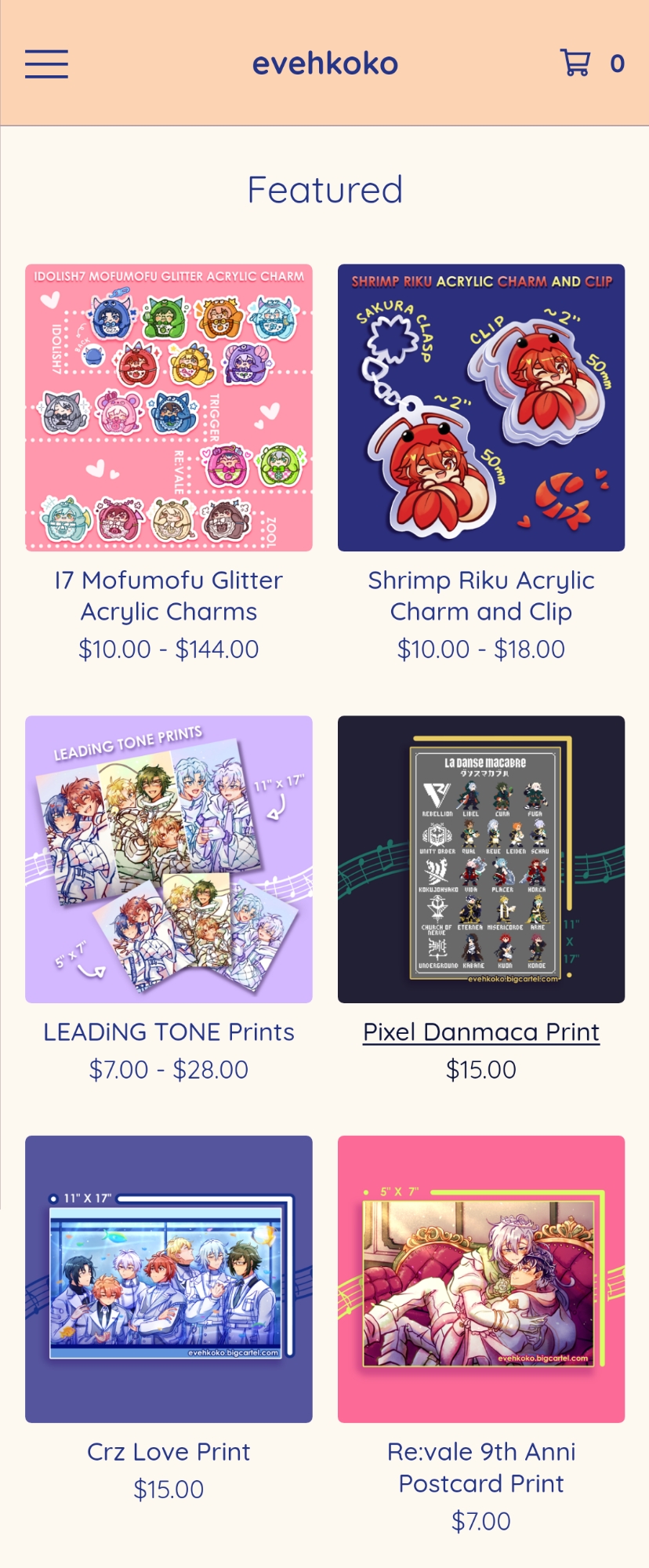Open the hamburger navigation menu
This screenshot has height=1568, width=649.
(x=46, y=64)
